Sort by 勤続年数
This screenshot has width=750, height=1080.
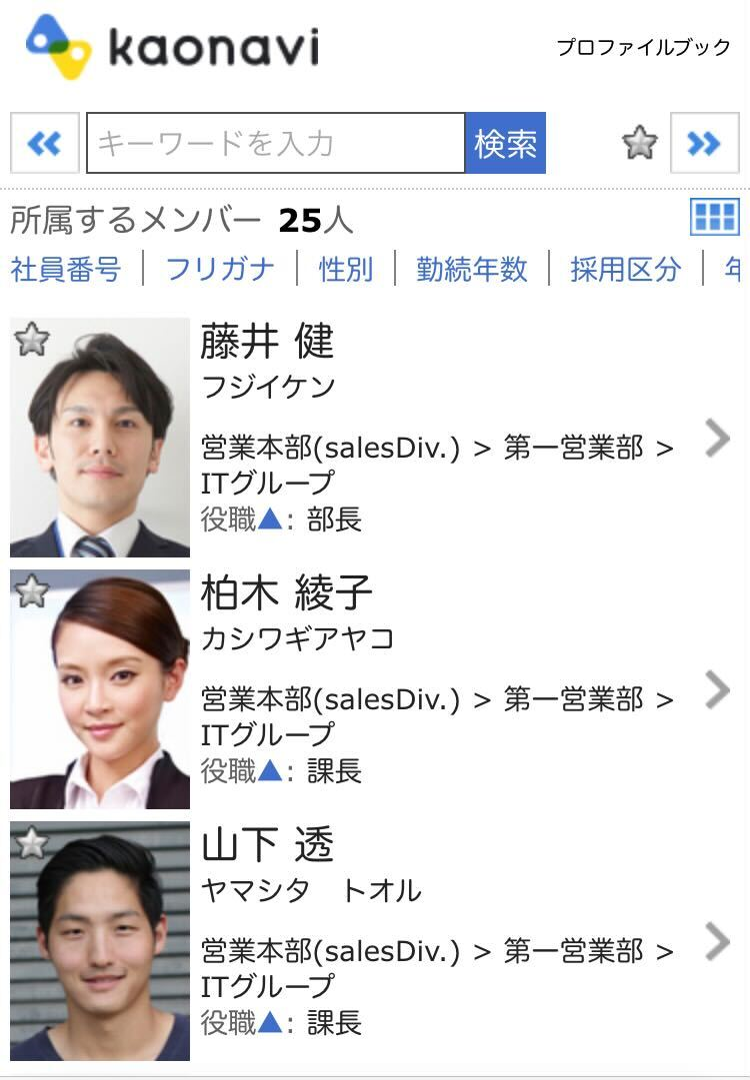click(471, 269)
